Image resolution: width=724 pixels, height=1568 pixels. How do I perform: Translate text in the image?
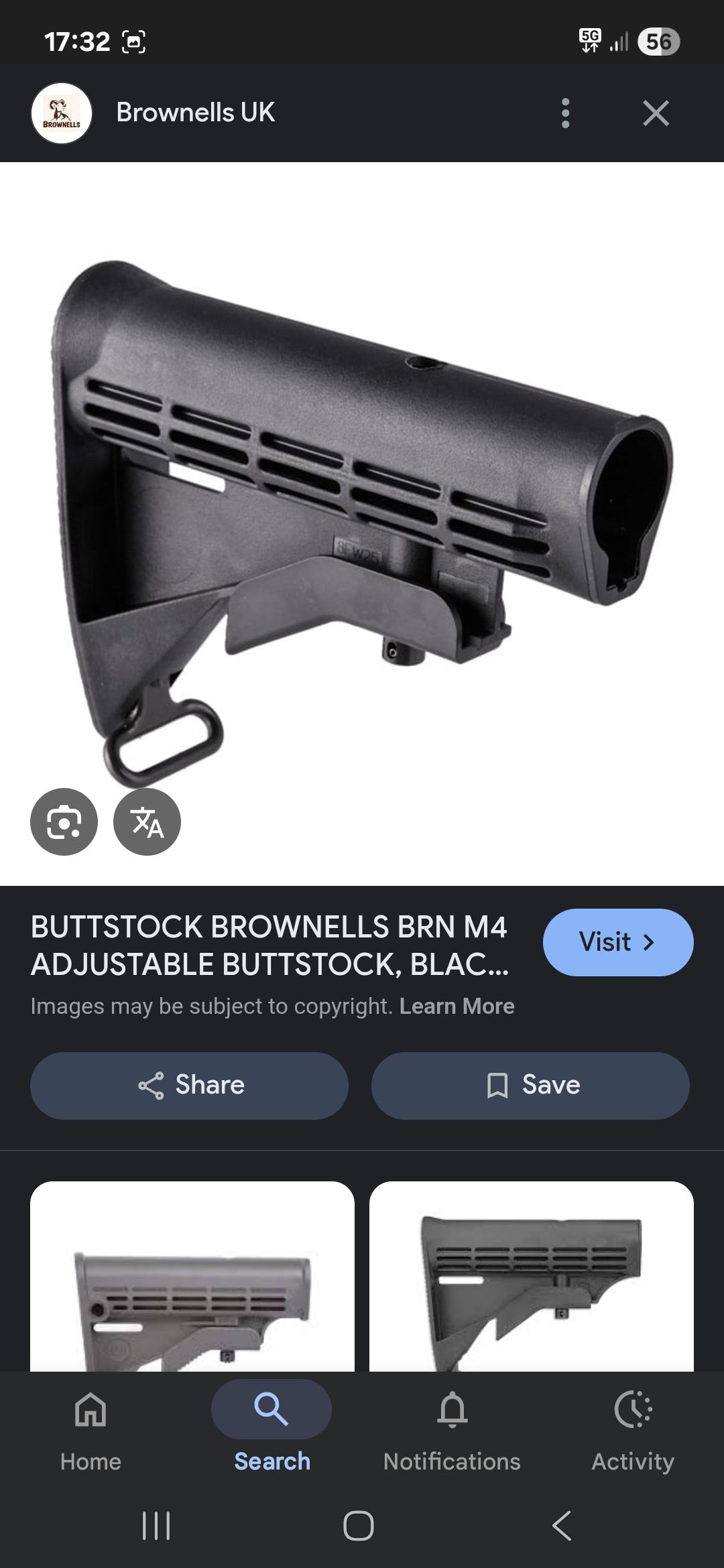click(147, 822)
